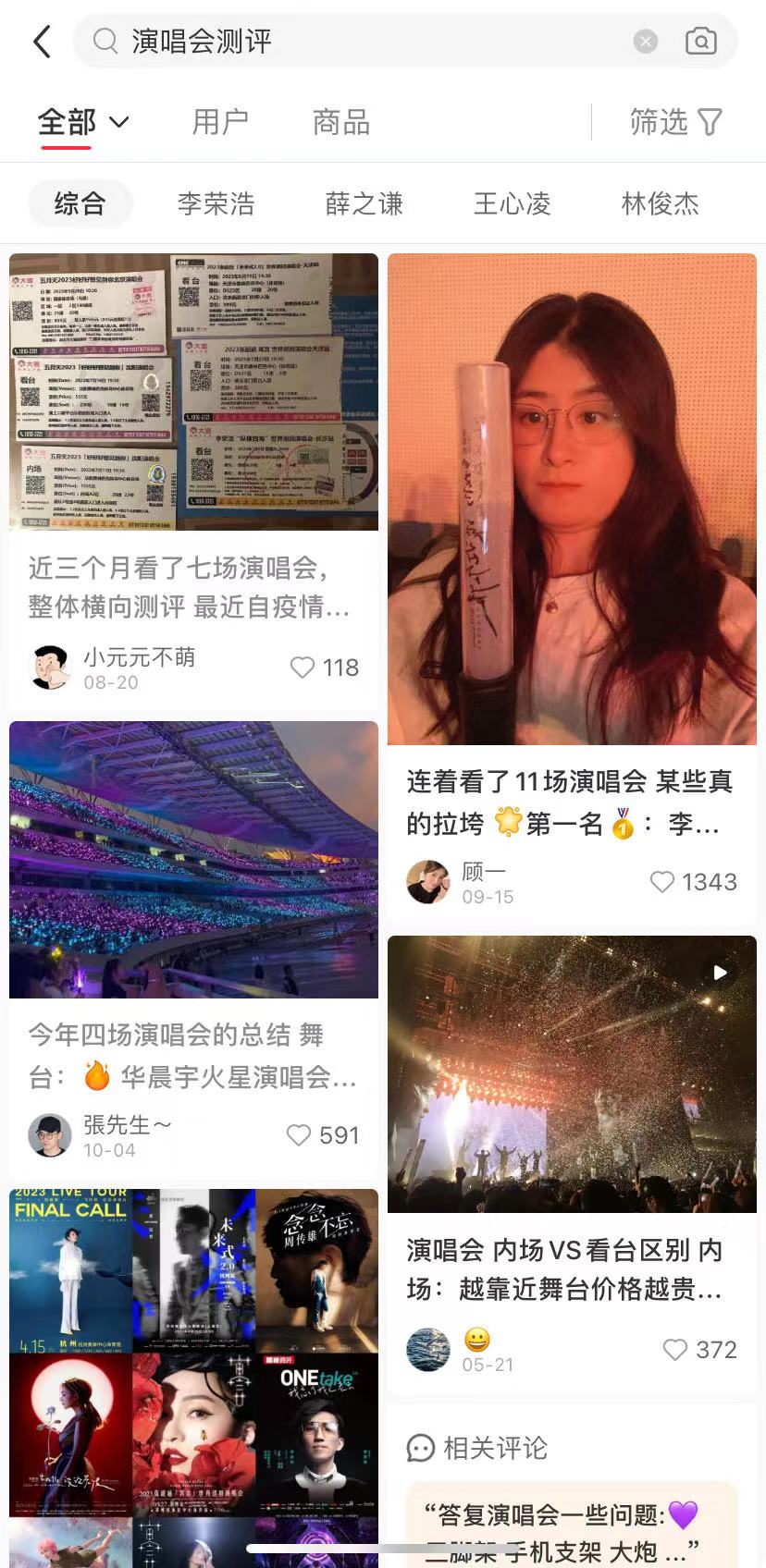The image size is (766, 1568).
Task: Like 顾一's post
Action: 662,882
